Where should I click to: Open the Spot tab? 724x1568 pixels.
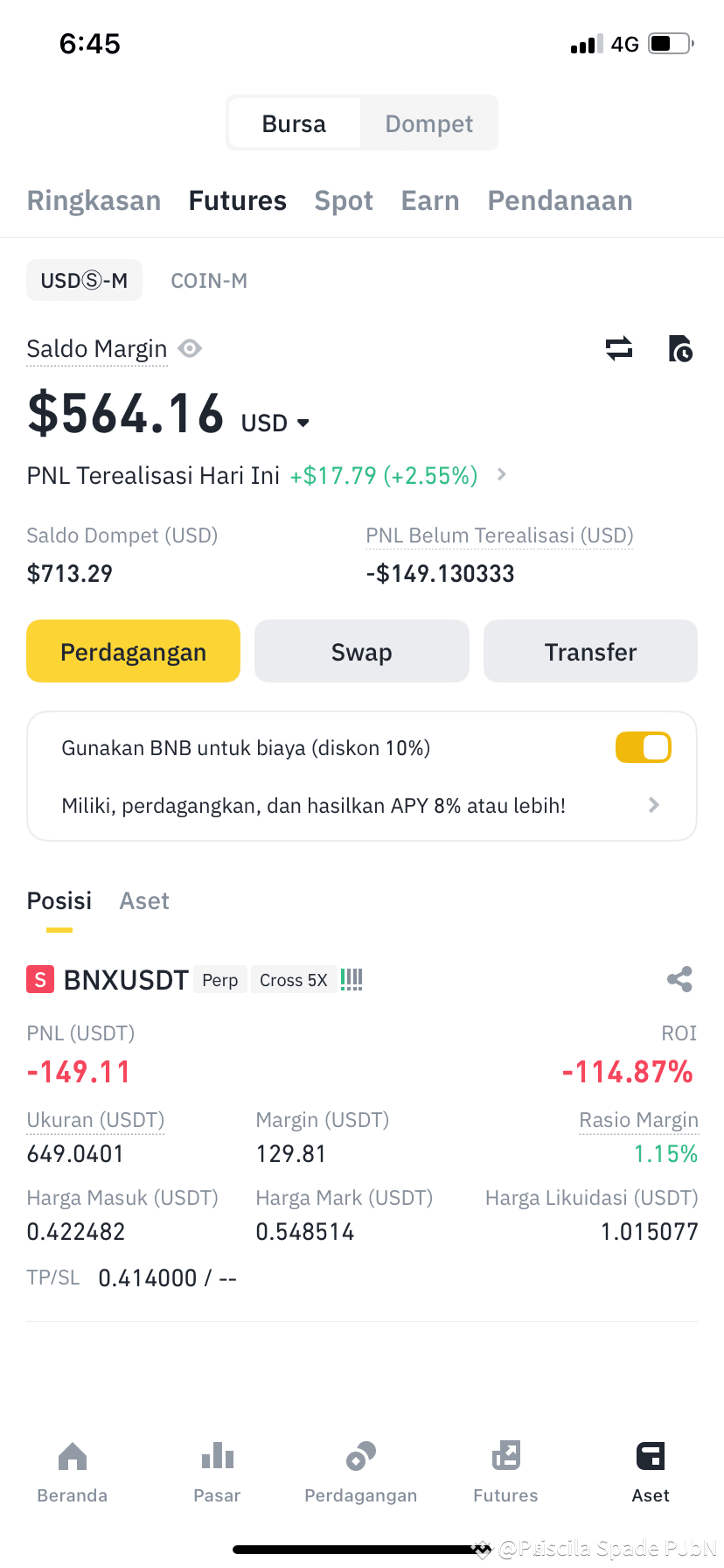coord(344,200)
